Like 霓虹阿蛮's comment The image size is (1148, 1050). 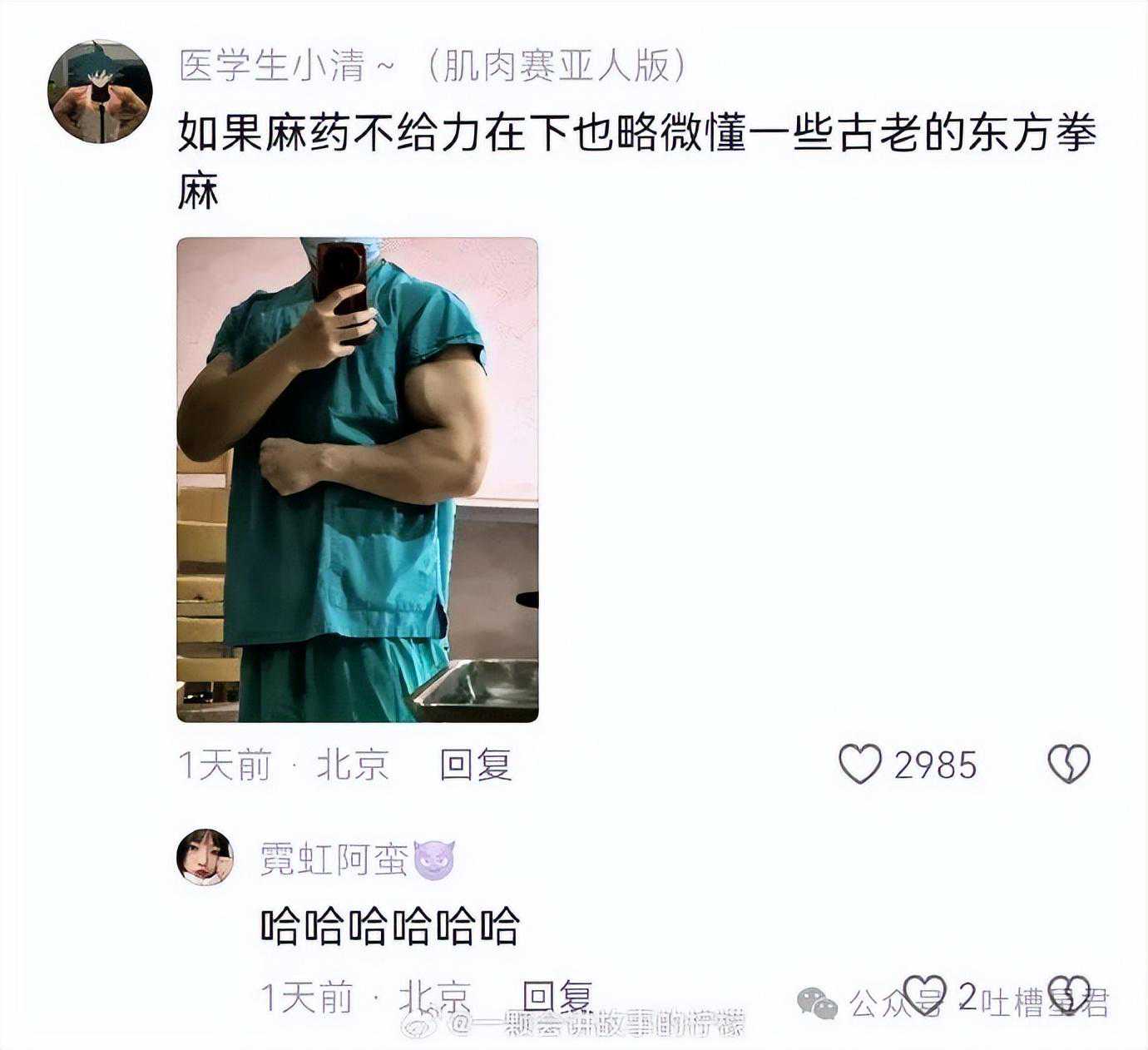(924, 993)
